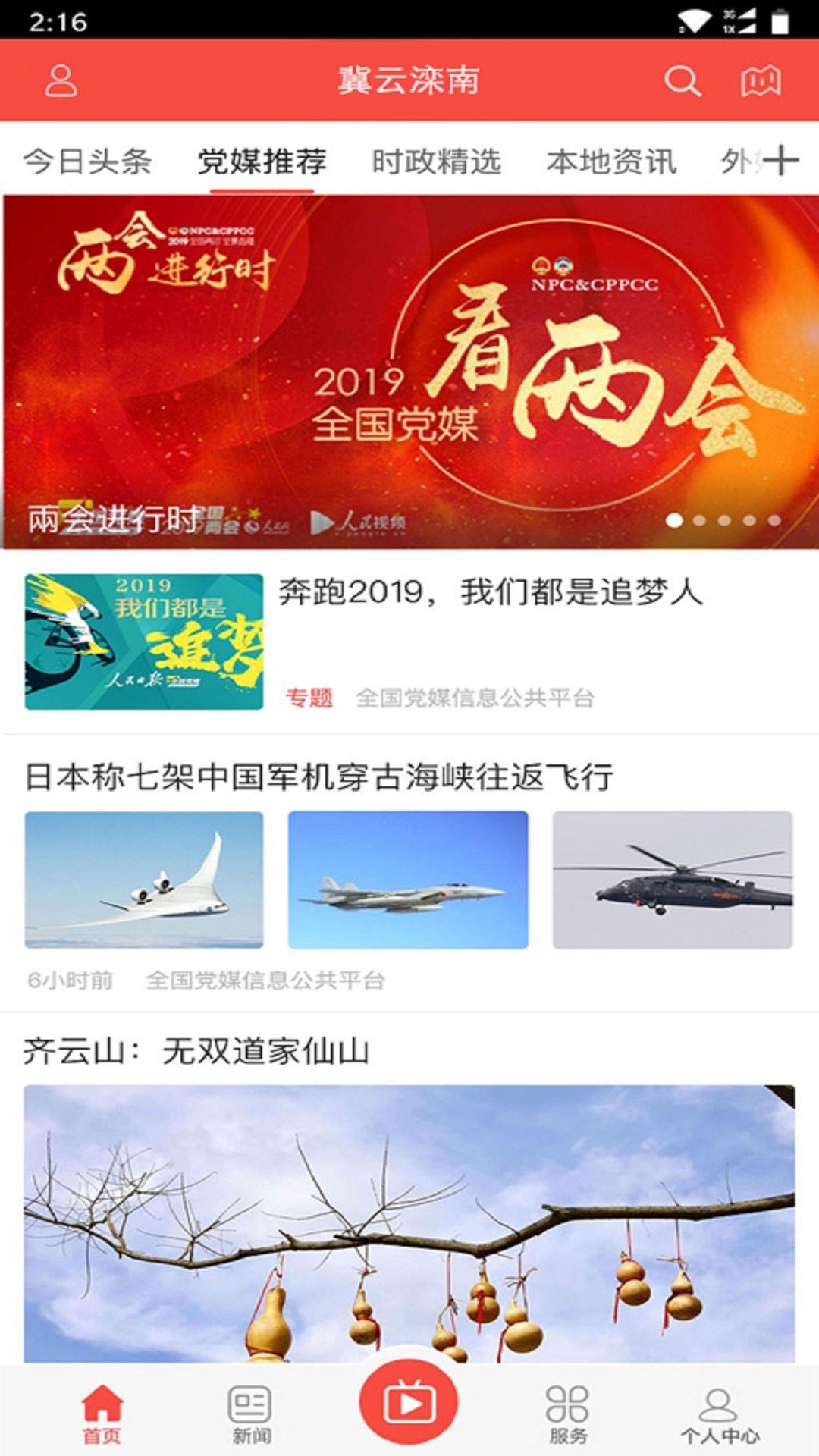Open the search icon
Screen dimensions: 819x1456
click(682, 80)
